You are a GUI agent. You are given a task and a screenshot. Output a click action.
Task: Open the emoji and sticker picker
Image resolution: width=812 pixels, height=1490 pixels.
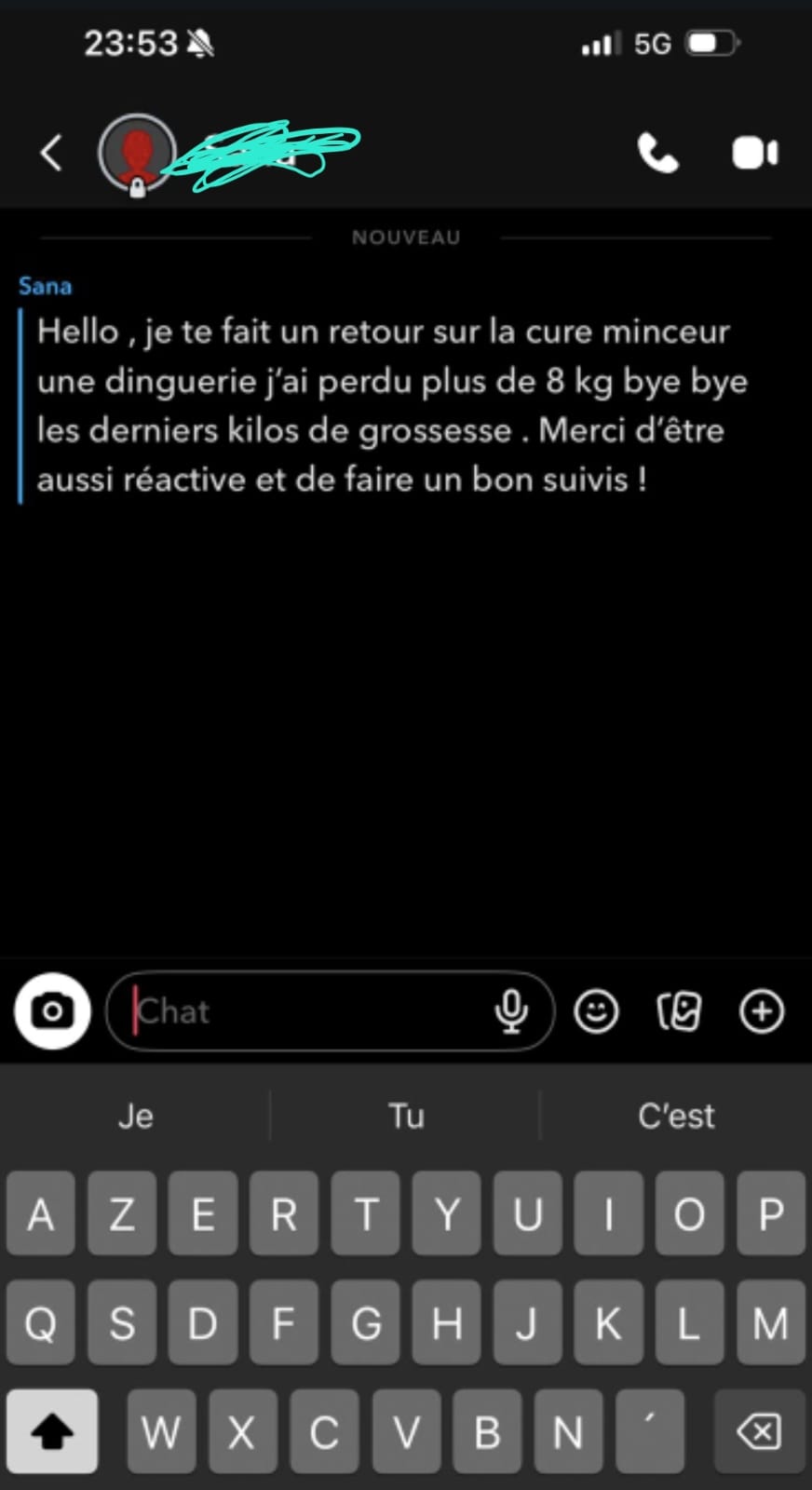coord(596,1011)
